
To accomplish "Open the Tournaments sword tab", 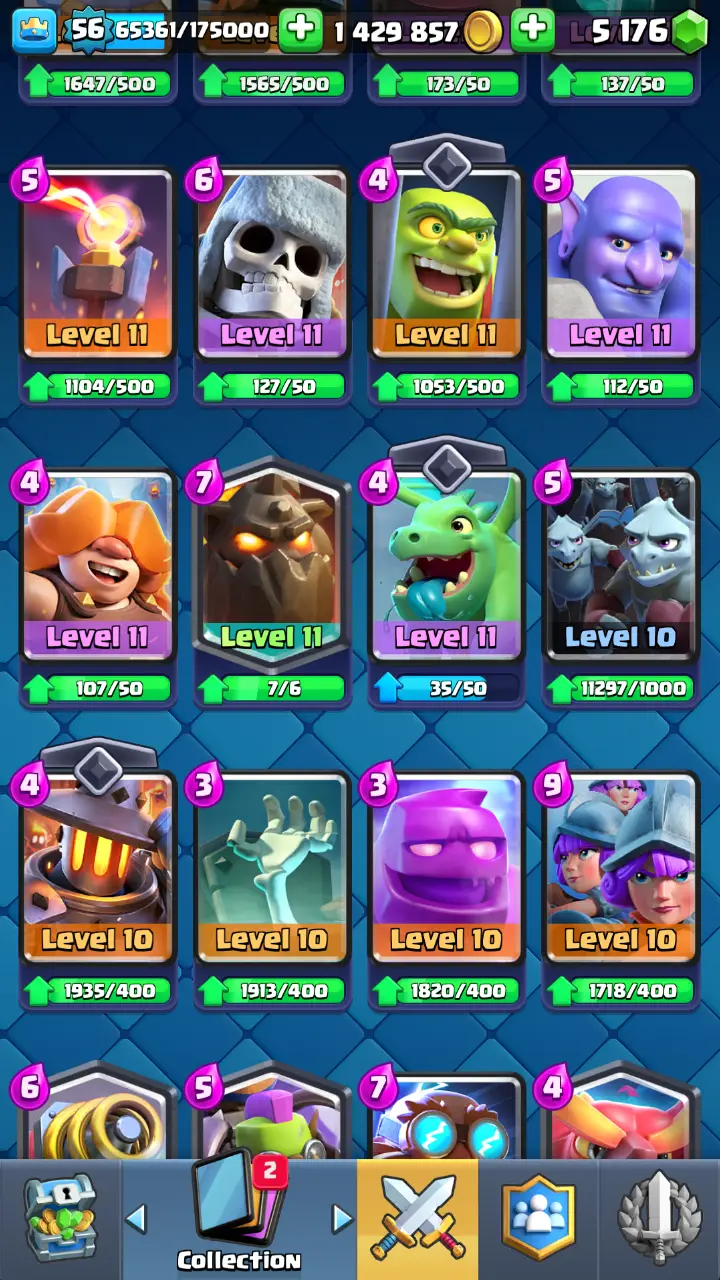I will pos(660,1219).
